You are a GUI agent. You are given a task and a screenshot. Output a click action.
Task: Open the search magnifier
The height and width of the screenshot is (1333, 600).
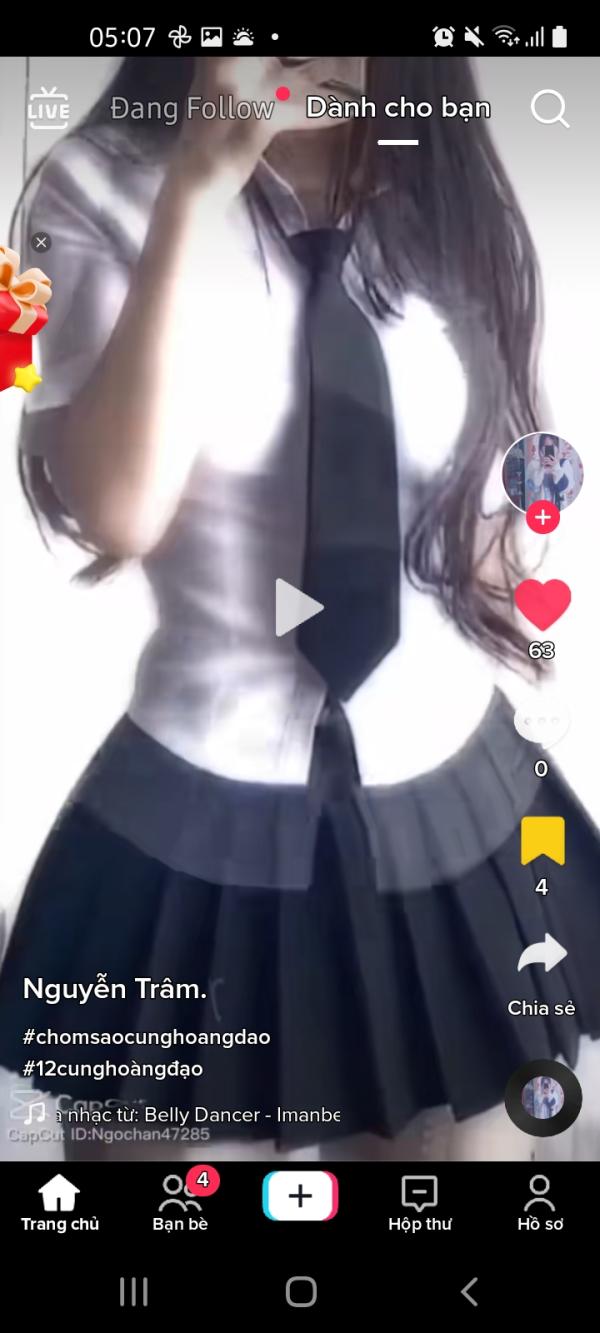[x=549, y=108]
